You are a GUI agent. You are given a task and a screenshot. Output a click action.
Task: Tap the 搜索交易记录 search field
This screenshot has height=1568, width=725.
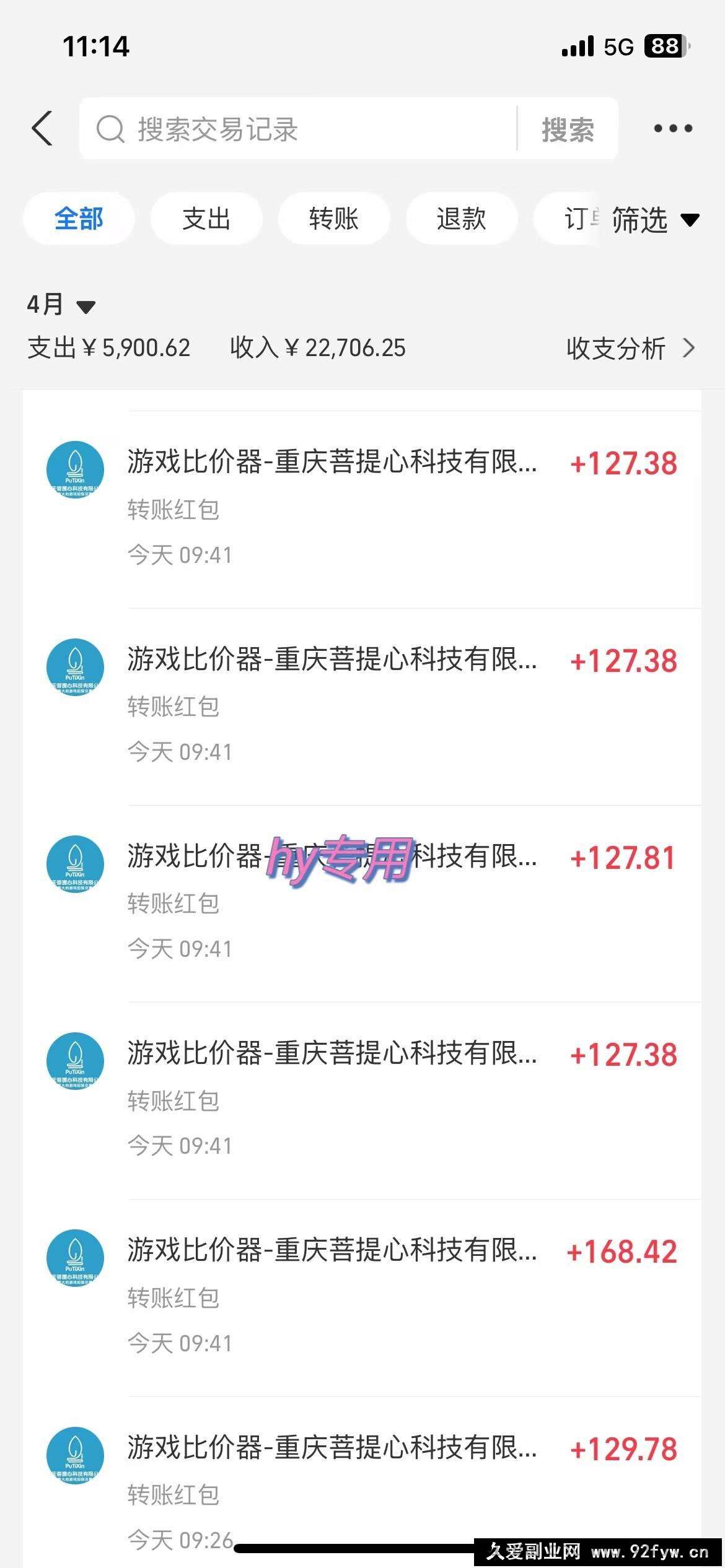[x=297, y=129]
